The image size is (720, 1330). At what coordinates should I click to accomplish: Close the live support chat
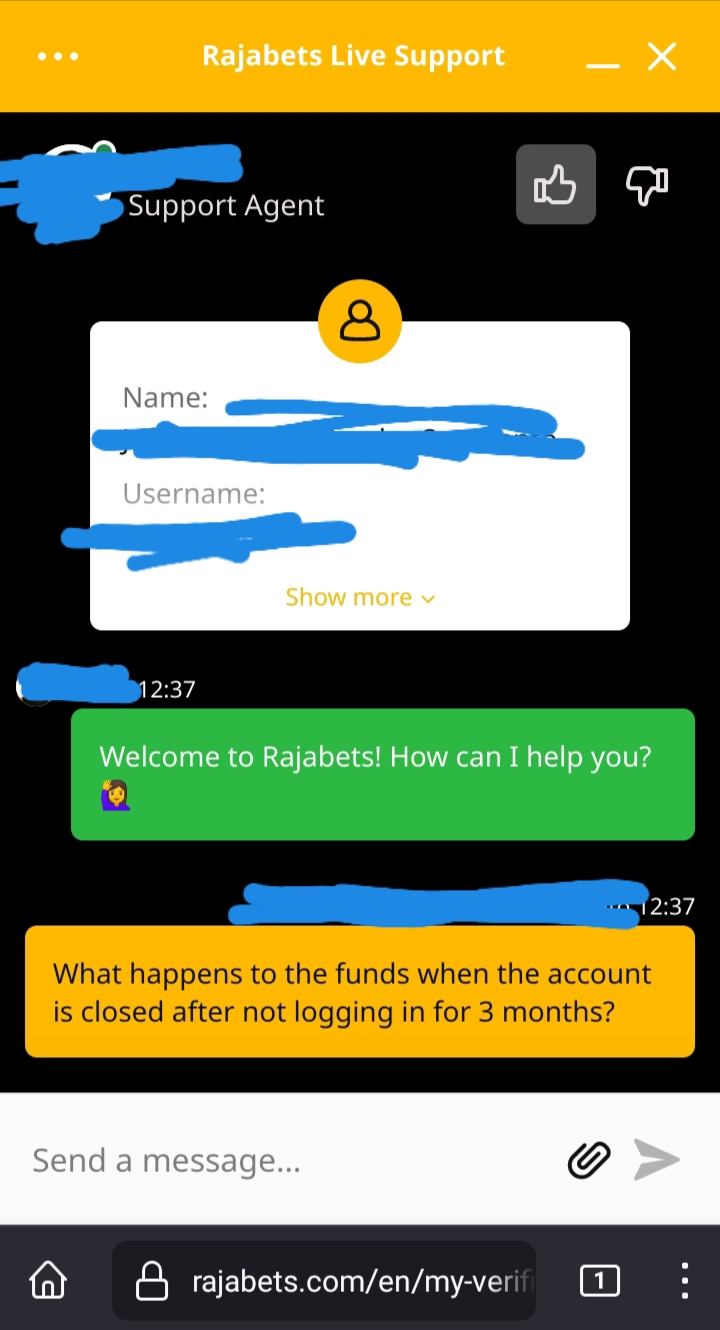[662, 56]
